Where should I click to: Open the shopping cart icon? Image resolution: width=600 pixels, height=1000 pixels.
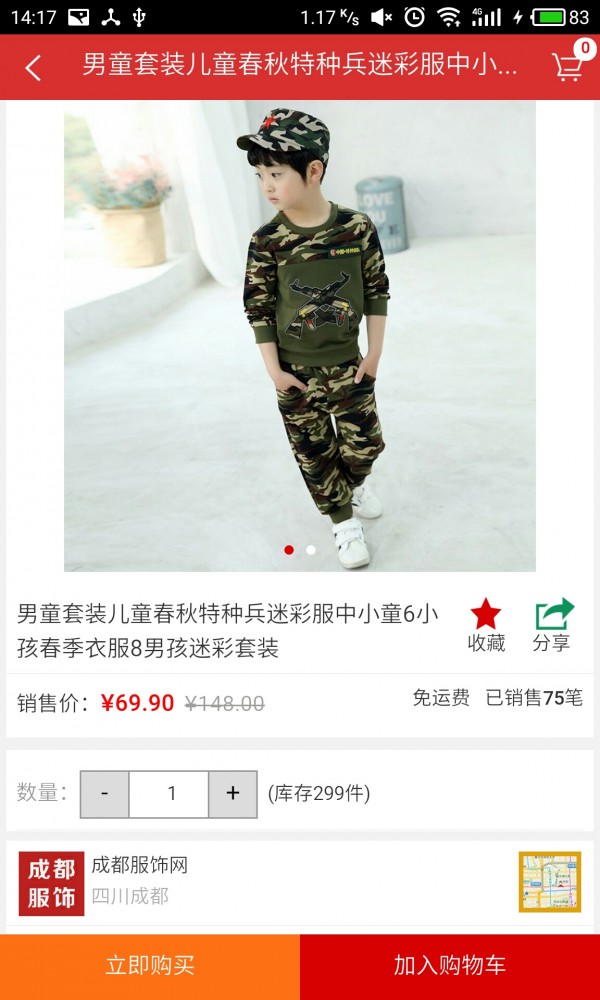(568, 67)
